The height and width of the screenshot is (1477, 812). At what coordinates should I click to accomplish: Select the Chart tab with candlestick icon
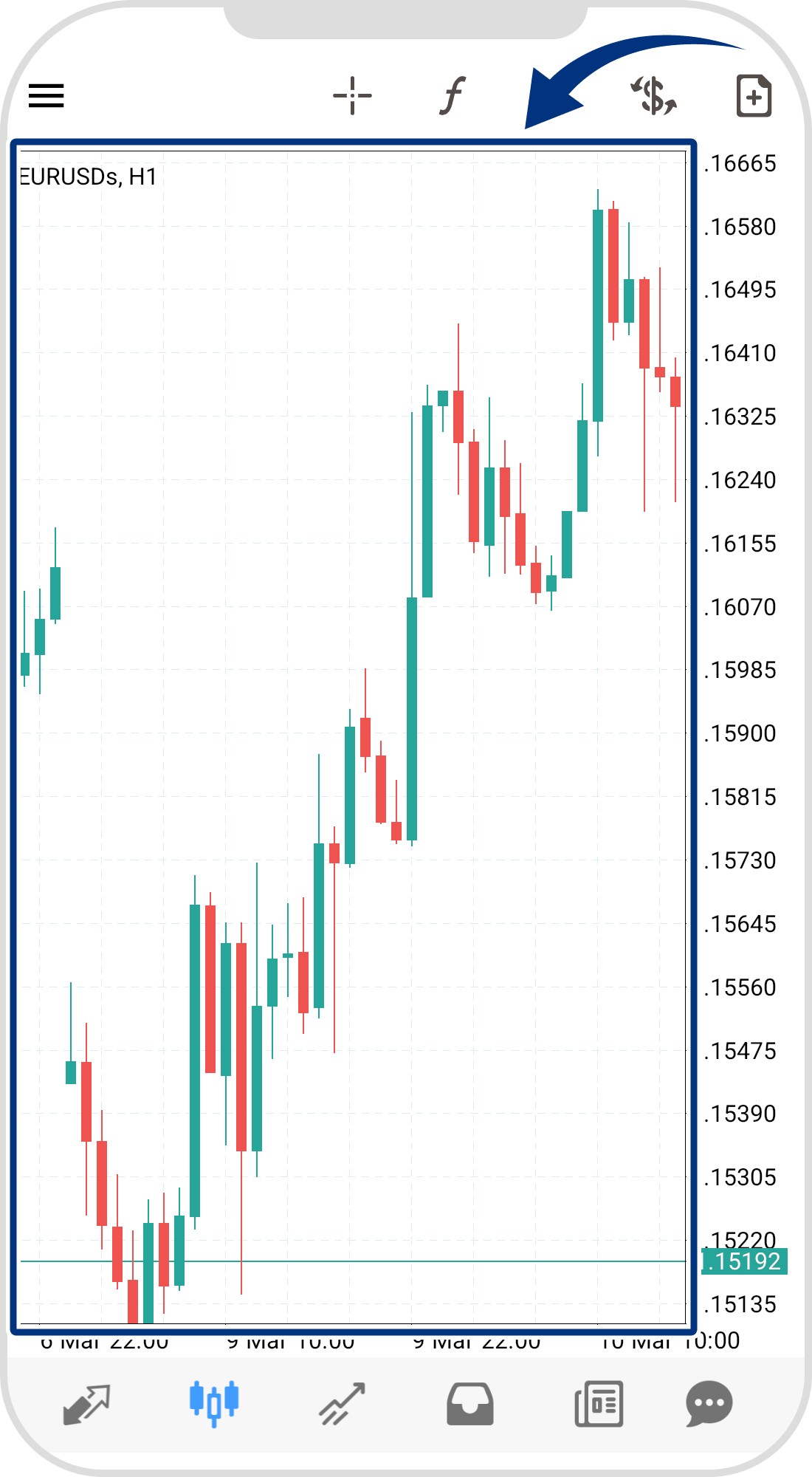[214, 1402]
